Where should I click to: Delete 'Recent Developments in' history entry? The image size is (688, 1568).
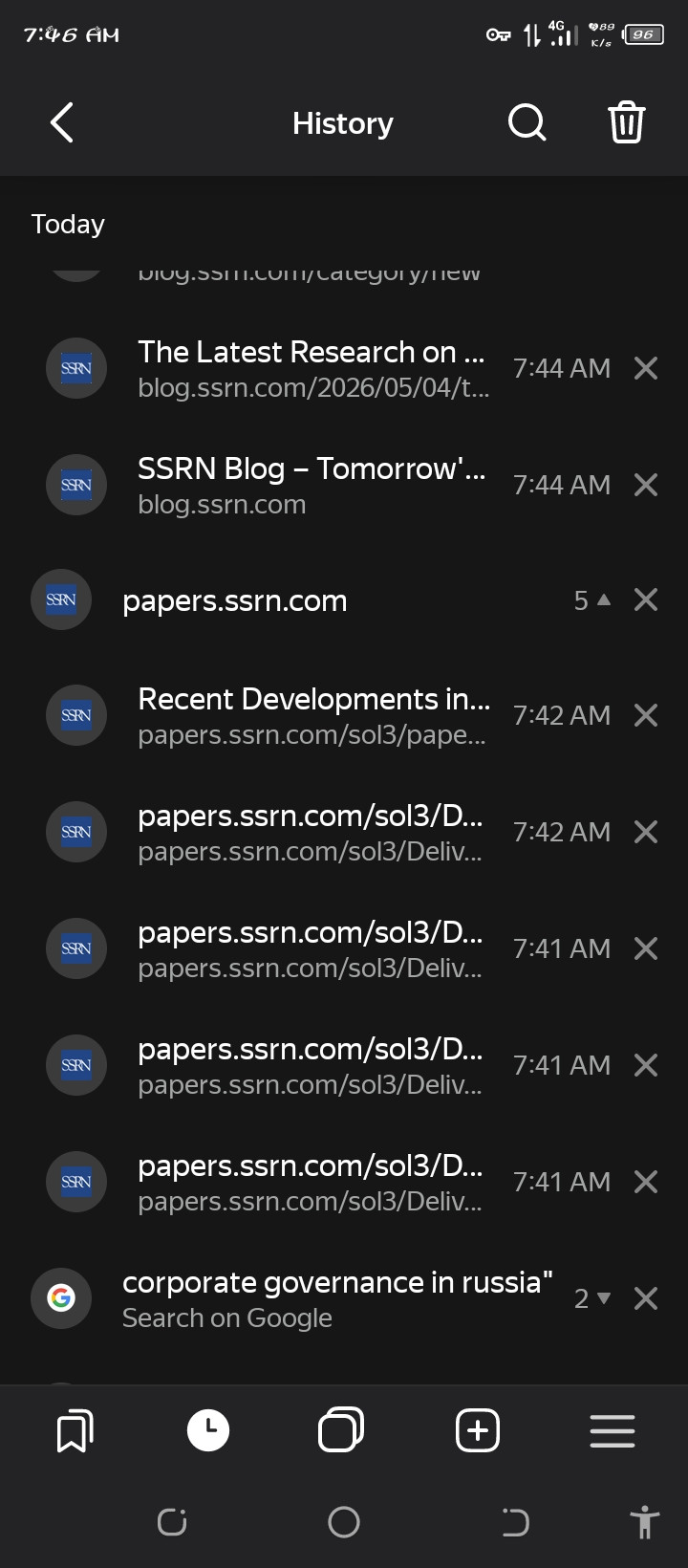coord(646,715)
